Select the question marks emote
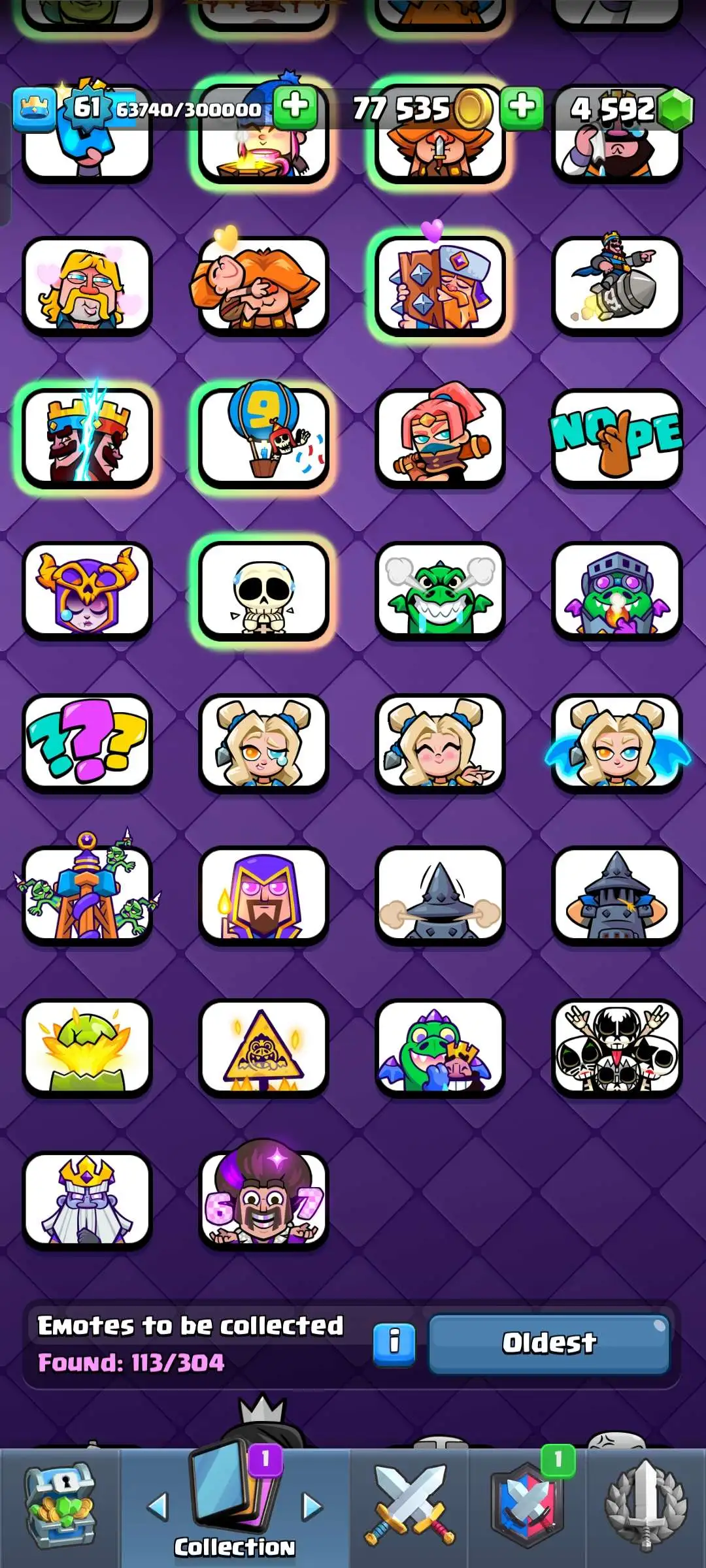This screenshot has height=1568, width=706. (87, 743)
